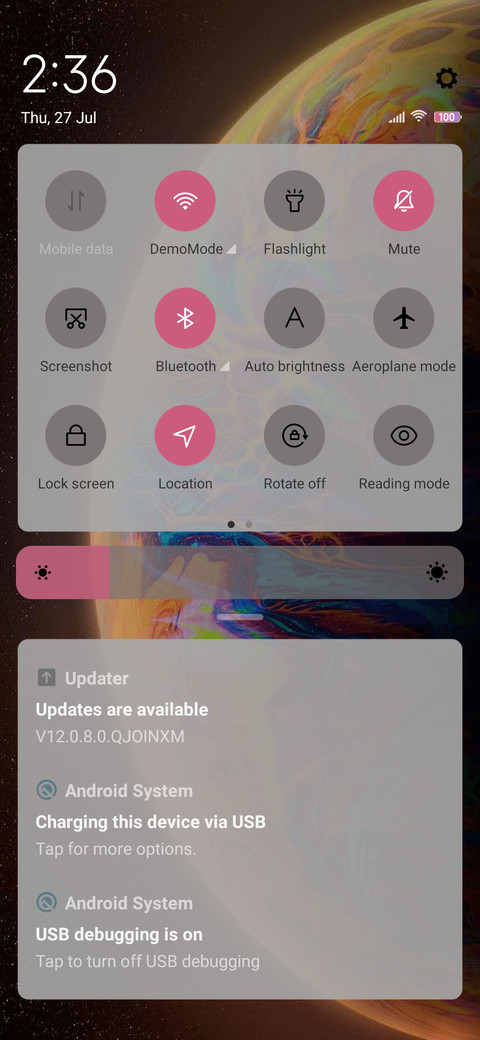Turn on Aeroplane mode
Screen dimensions: 480x1040
(x=404, y=318)
